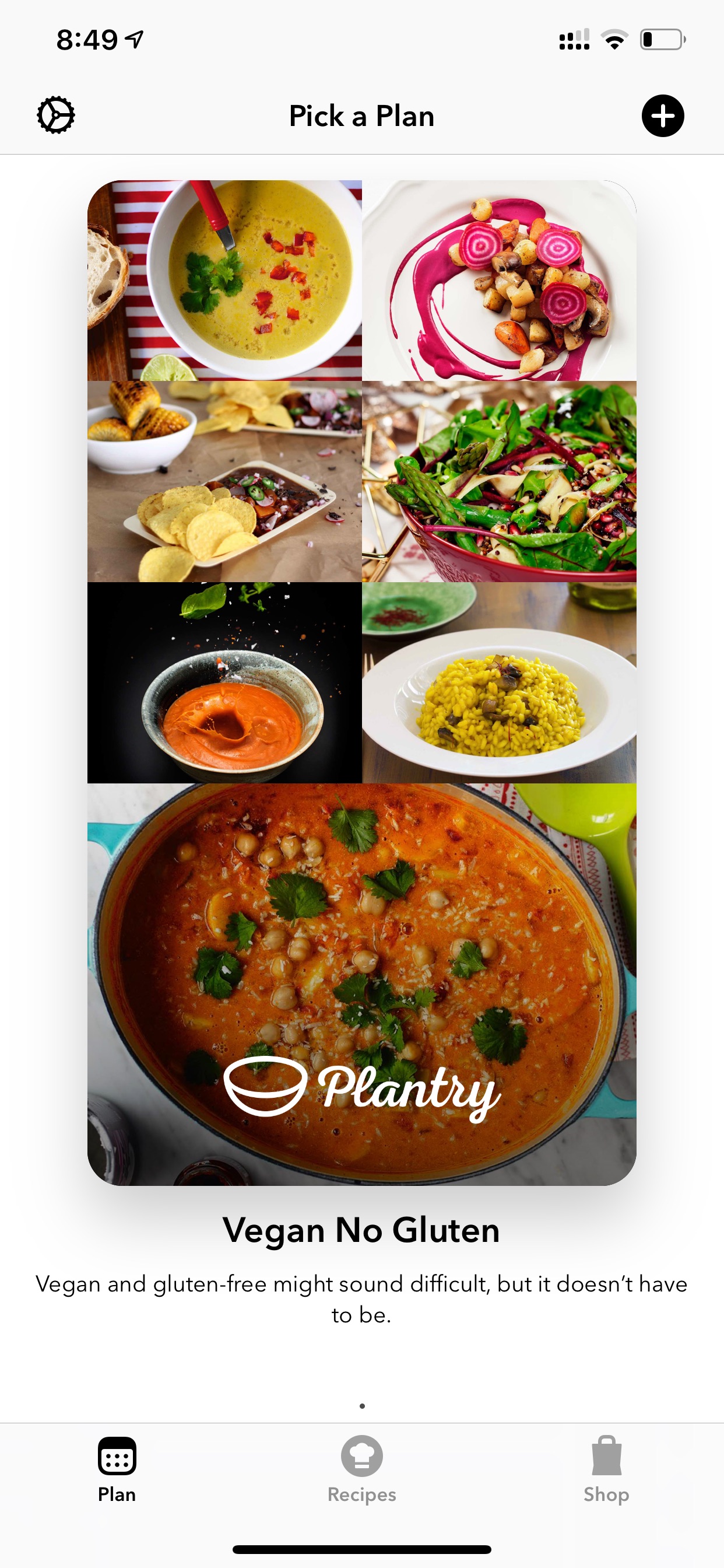Open the Shop tab
The height and width of the screenshot is (1568, 724).
pos(607,1469)
